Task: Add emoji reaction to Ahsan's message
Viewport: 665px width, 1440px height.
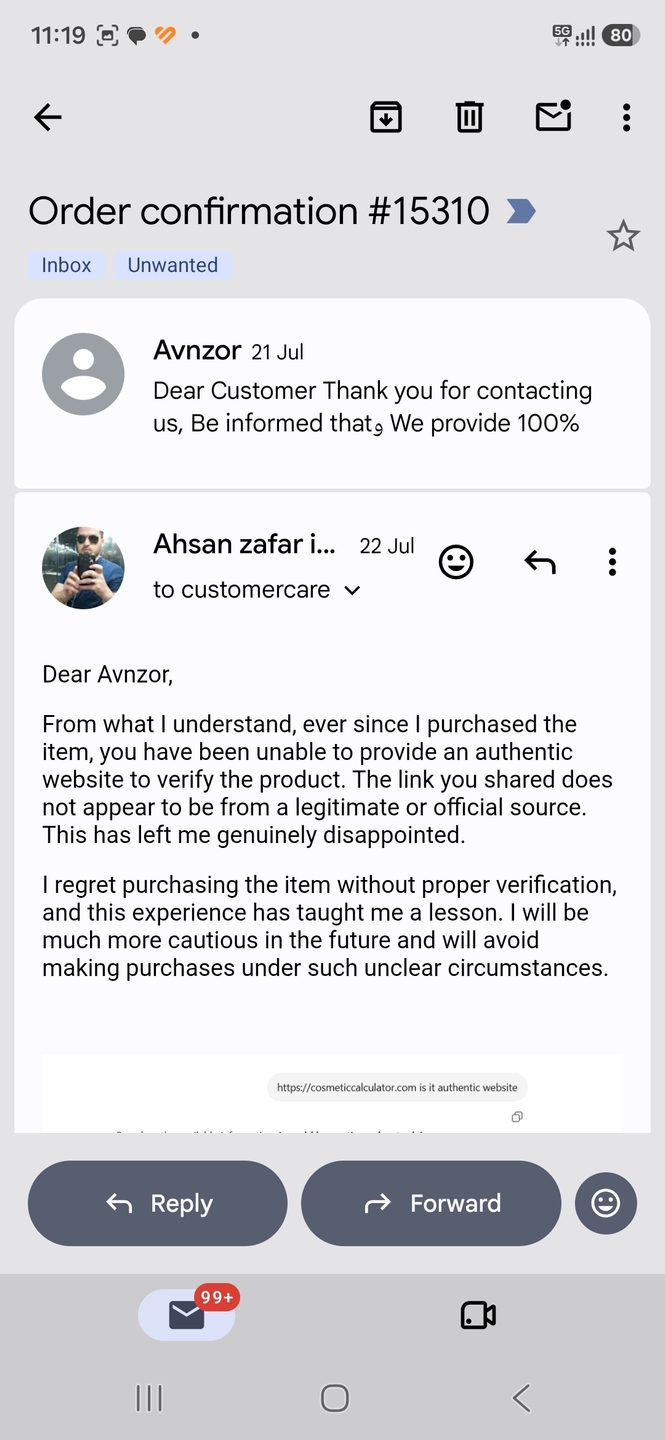Action: pyautogui.click(x=456, y=562)
